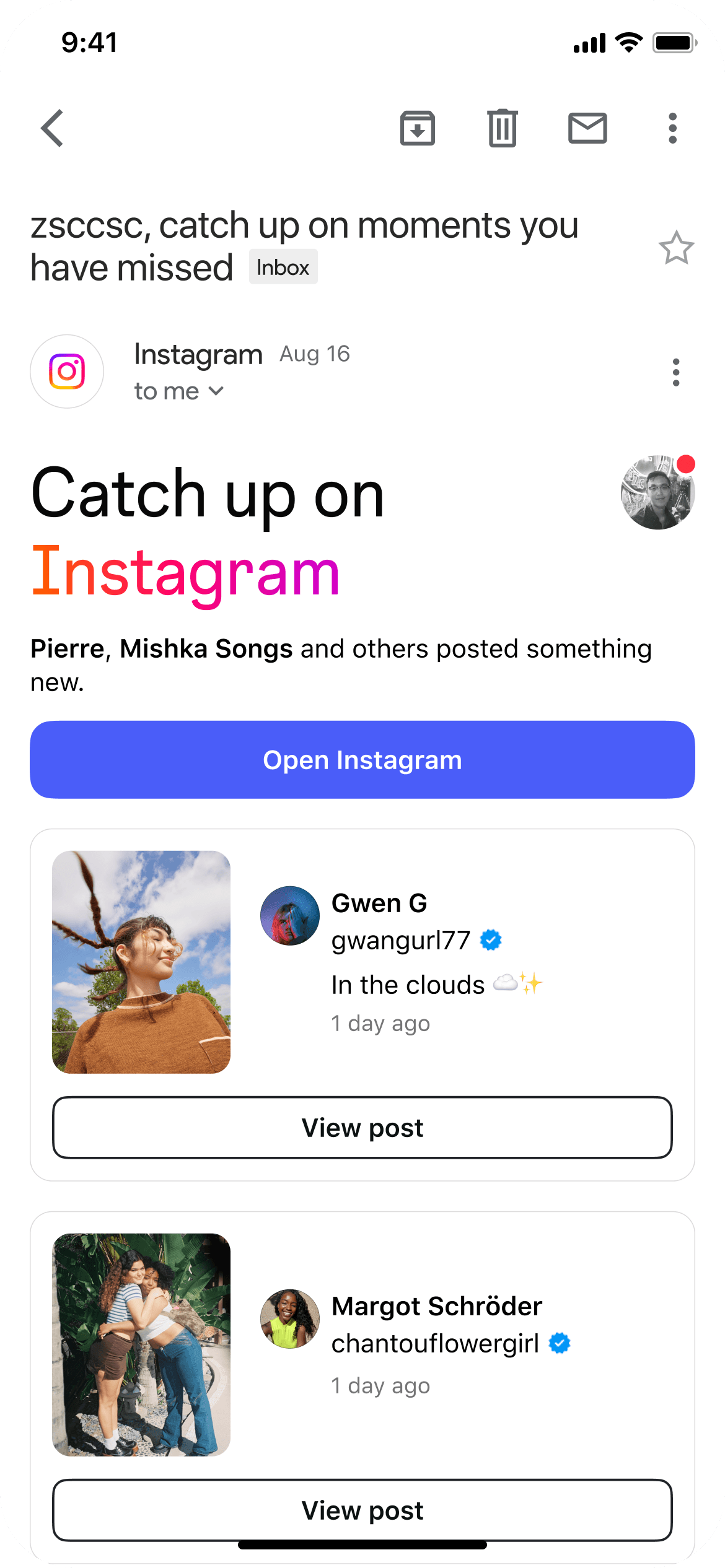Select the Instagram sender name
725x1568 pixels.
click(x=198, y=354)
